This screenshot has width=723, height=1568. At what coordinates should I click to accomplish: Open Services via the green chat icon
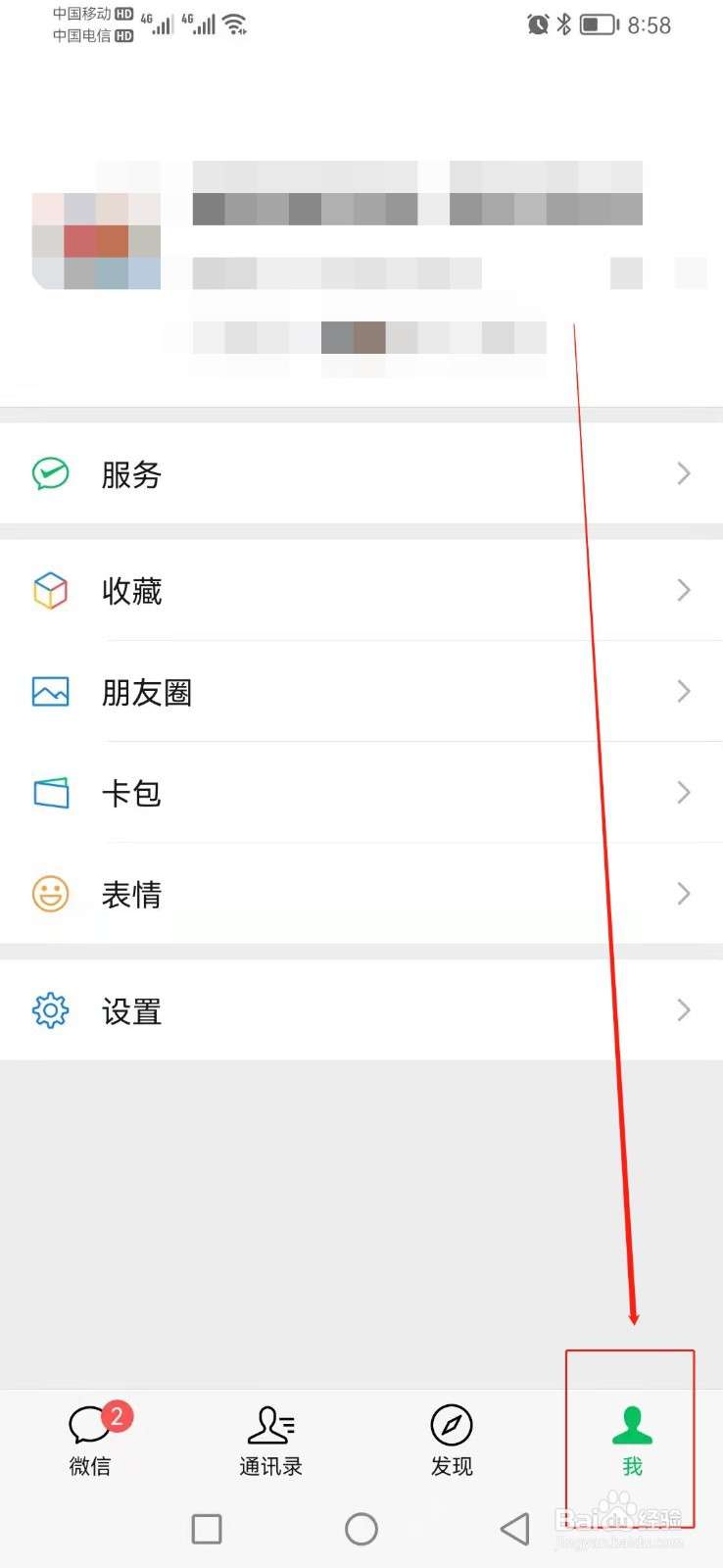pos(50,473)
